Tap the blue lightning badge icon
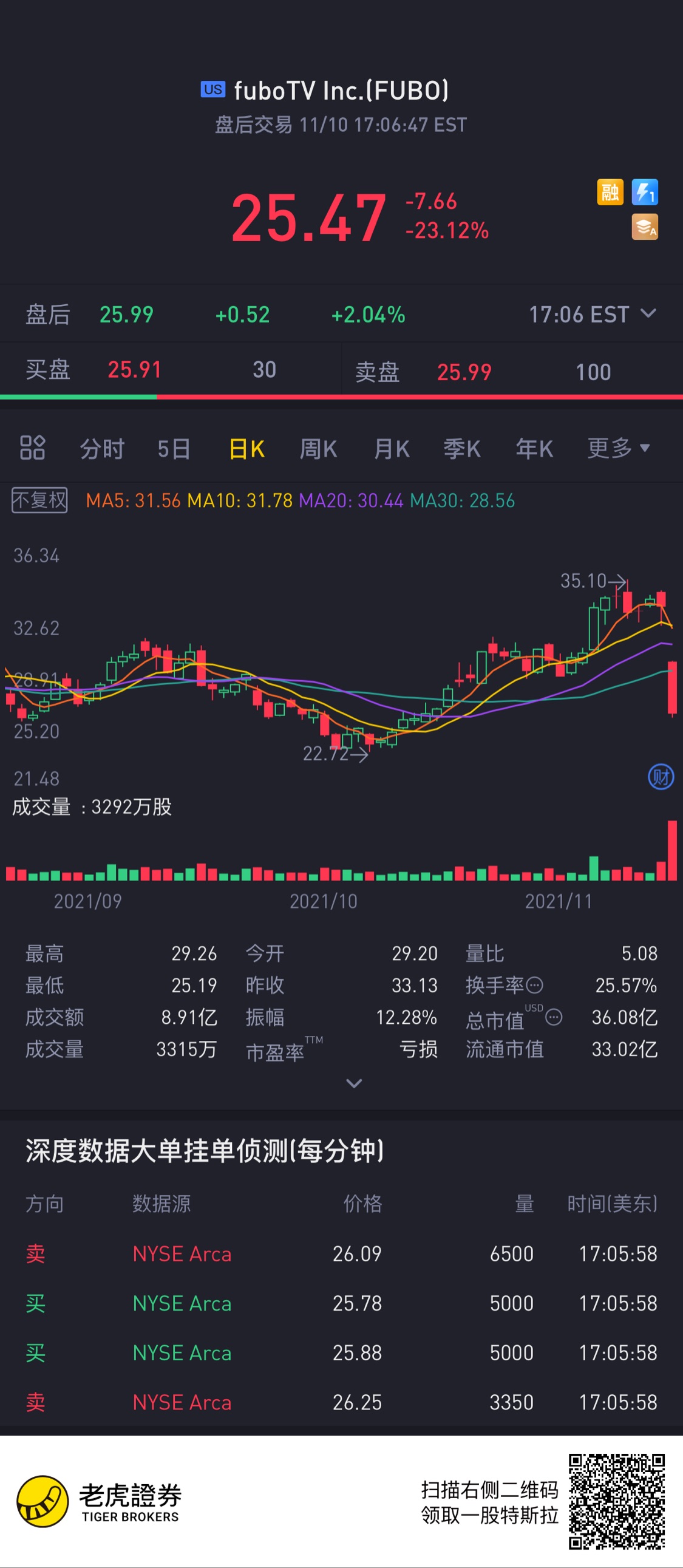The image size is (683, 1568). click(645, 193)
